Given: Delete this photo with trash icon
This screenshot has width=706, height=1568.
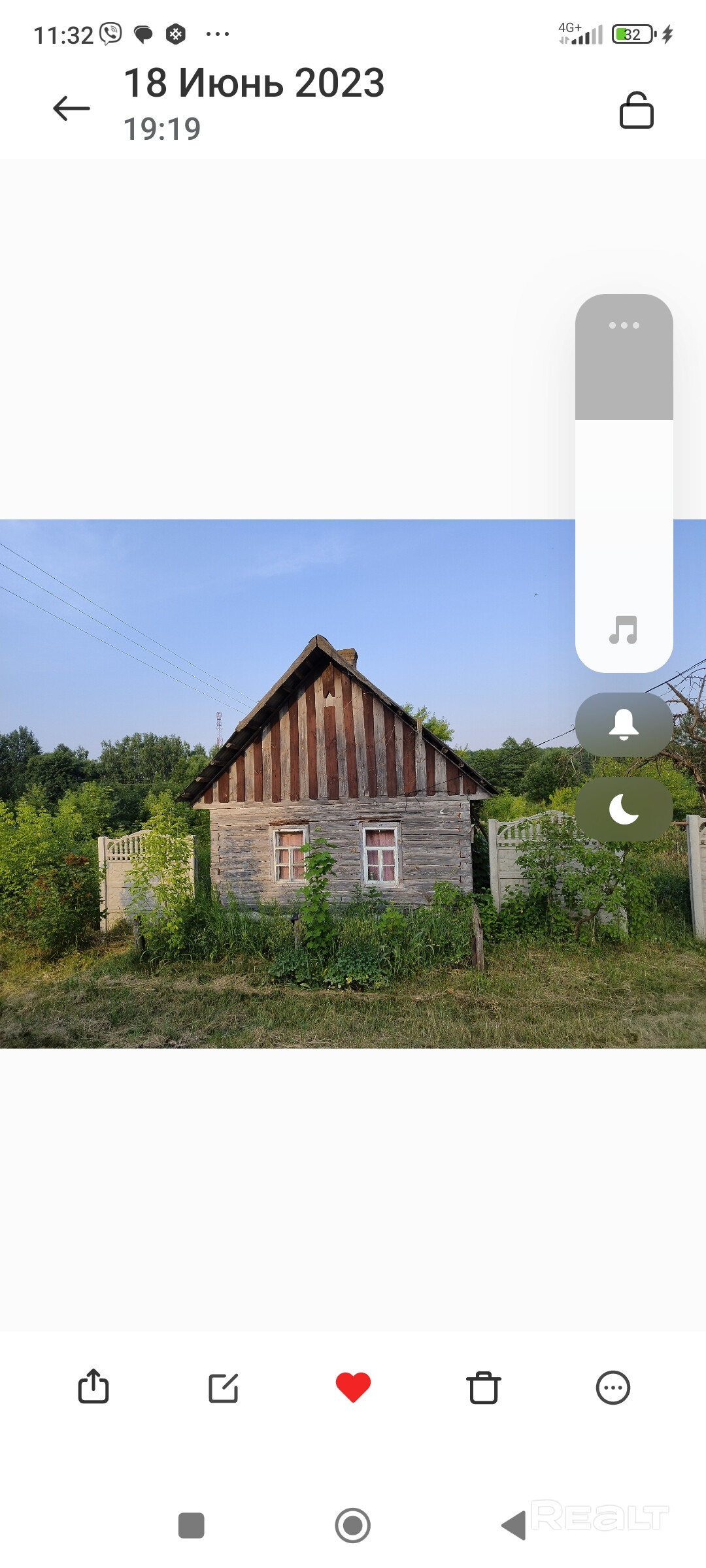Looking at the screenshot, I should click(483, 1387).
